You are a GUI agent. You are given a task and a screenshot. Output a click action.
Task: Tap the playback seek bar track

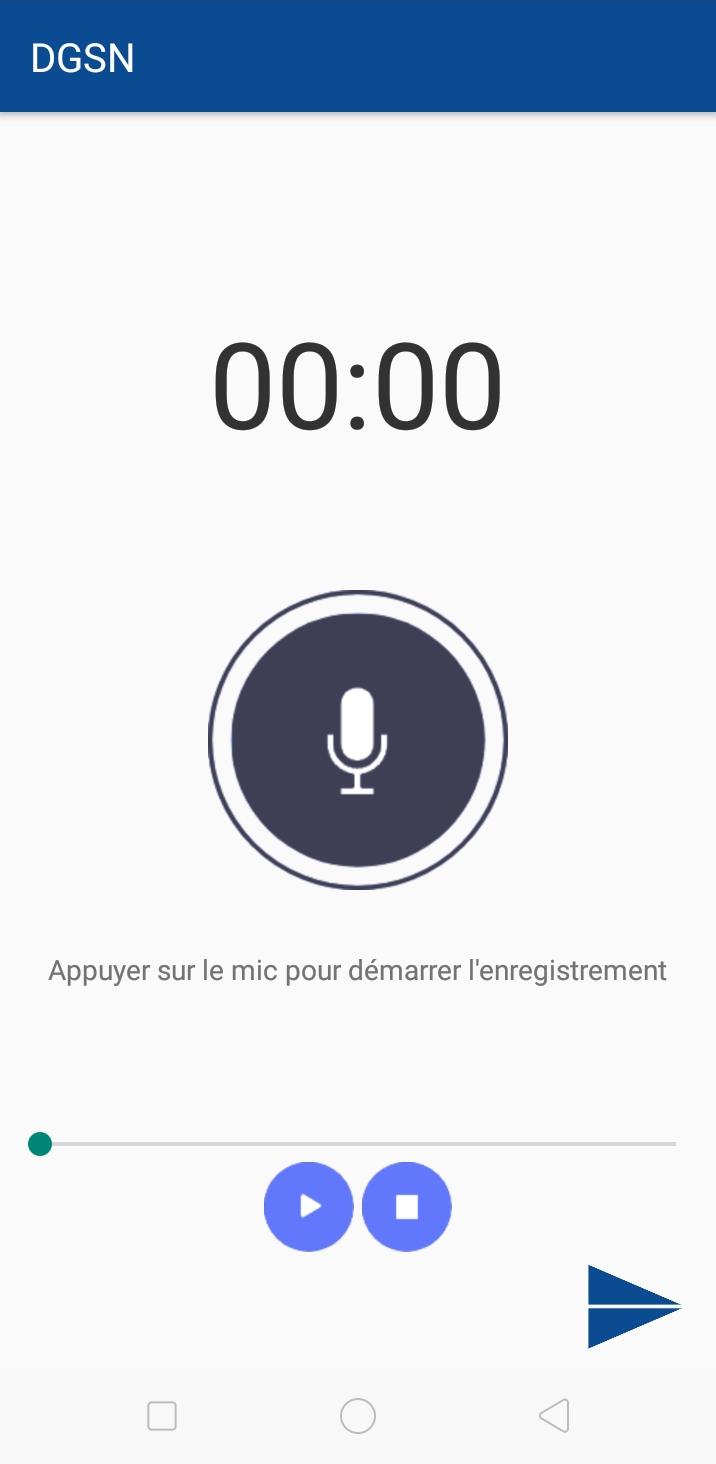(358, 1143)
